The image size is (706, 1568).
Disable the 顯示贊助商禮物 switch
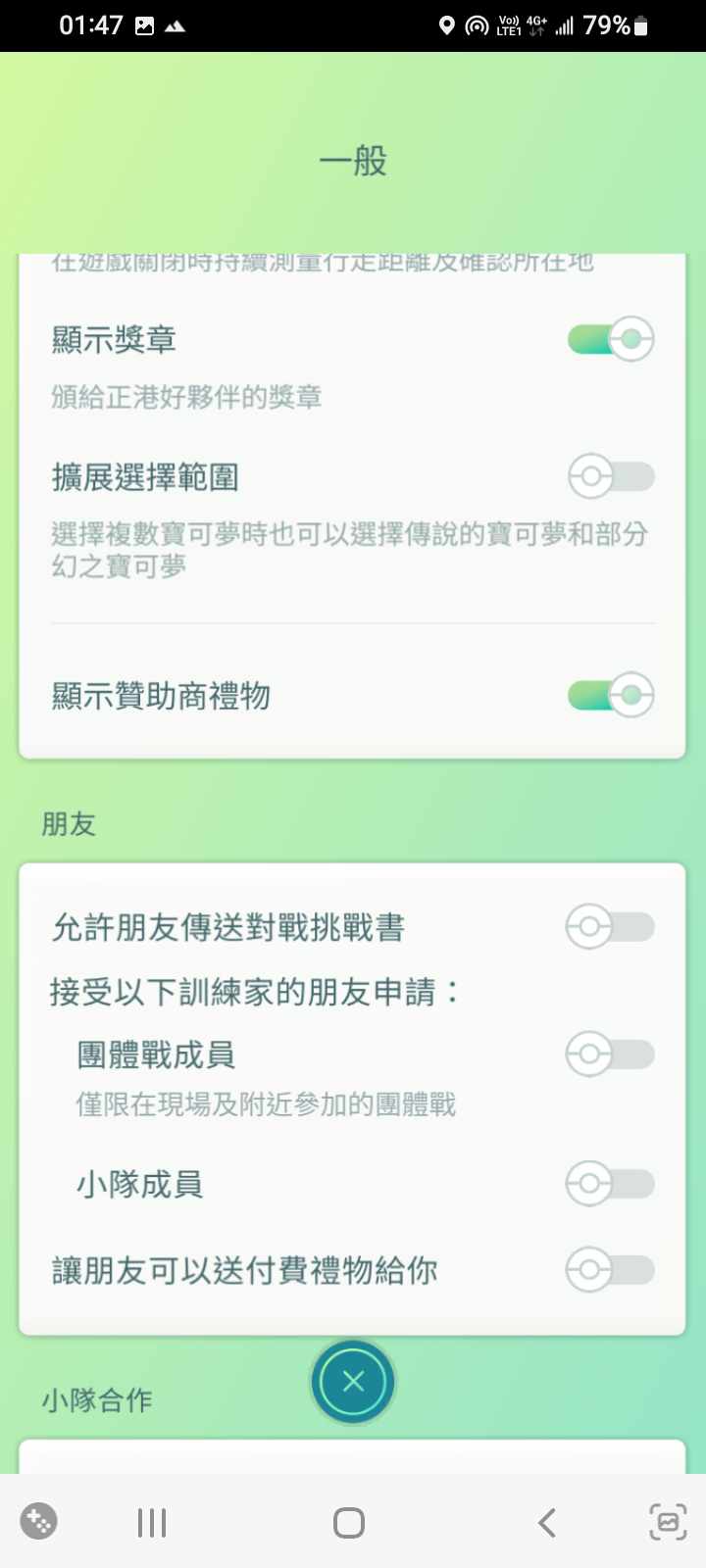611,696
